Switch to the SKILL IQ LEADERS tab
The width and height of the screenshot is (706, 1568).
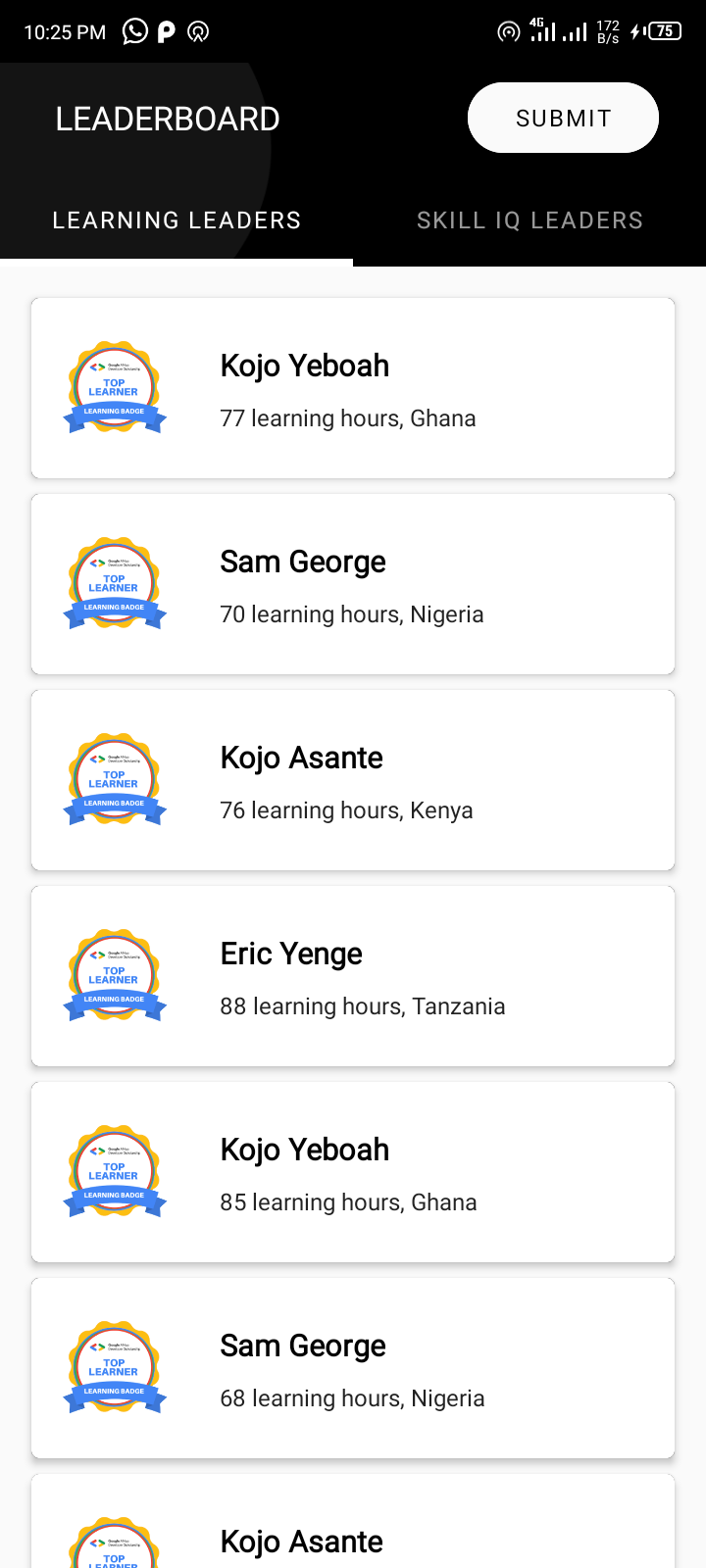tap(529, 220)
